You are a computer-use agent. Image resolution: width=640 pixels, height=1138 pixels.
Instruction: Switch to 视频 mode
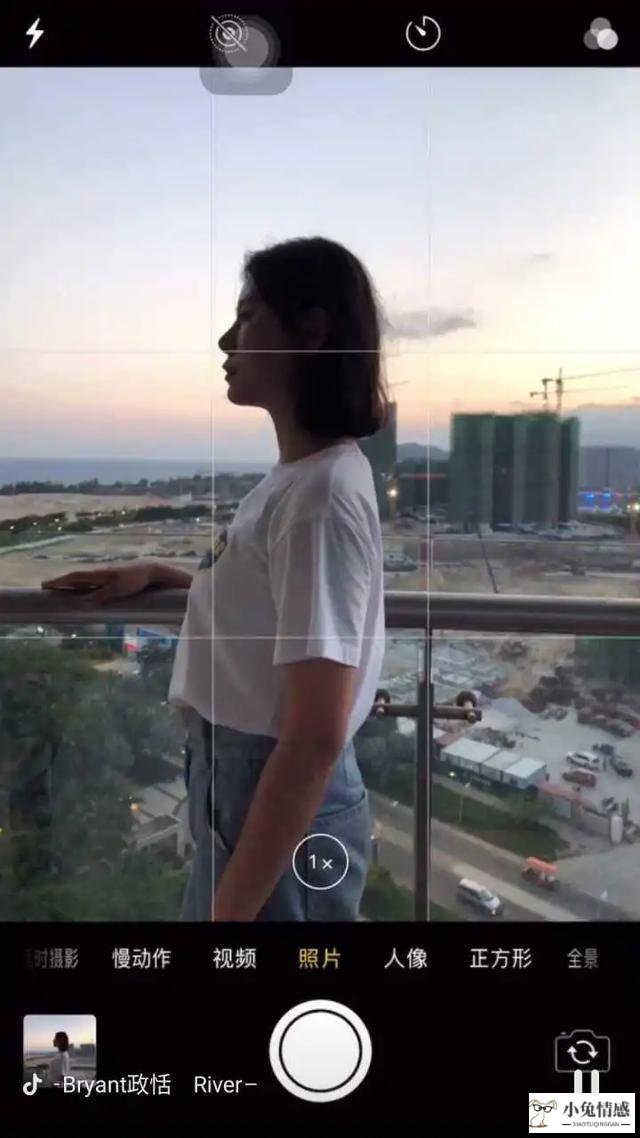coord(234,958)
